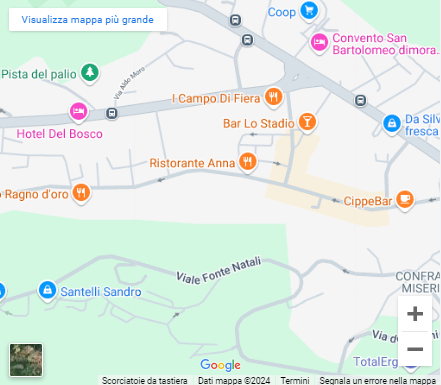Viewport: 441px width, 385px height.
Task: Tap the Pista del palio park pin
Action: [x=90, y=72]
